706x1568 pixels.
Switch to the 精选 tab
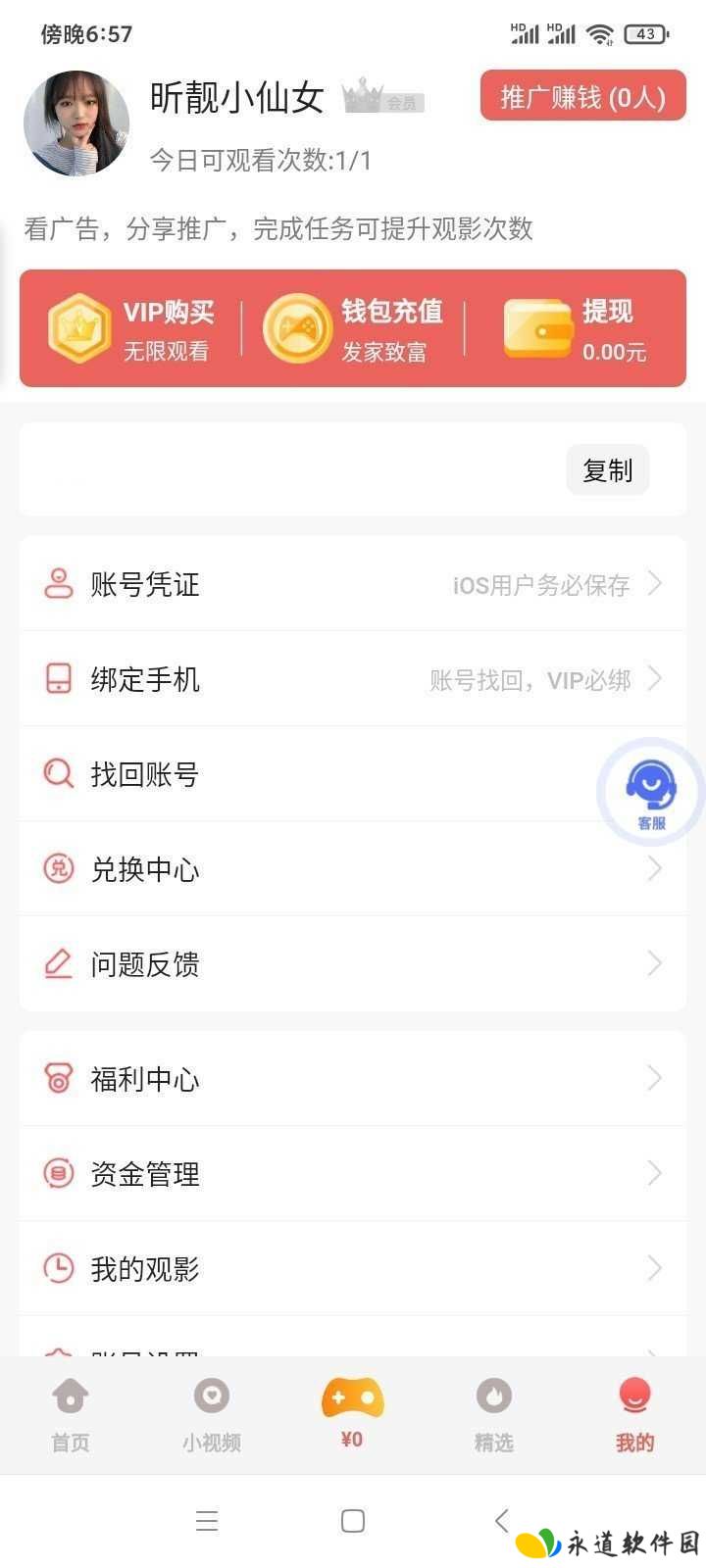[x=494, y=1415]
